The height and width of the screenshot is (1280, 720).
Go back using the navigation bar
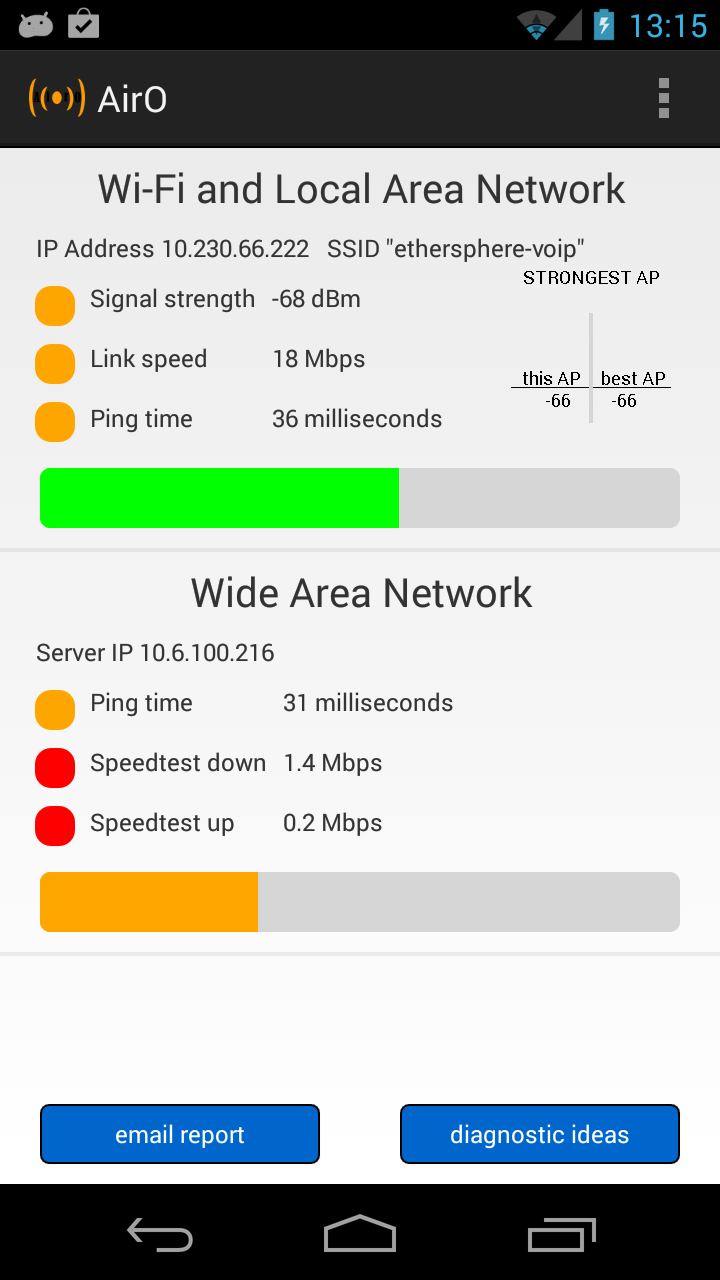(x=160, y=1234)
